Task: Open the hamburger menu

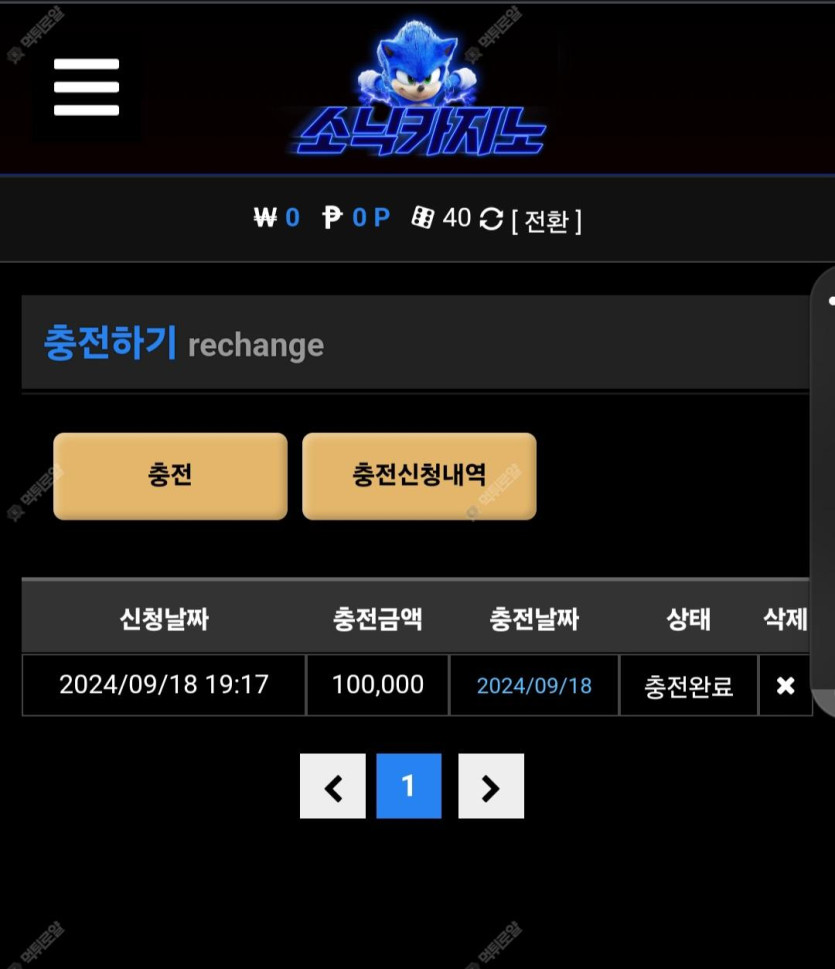Action: click(86, 88)
